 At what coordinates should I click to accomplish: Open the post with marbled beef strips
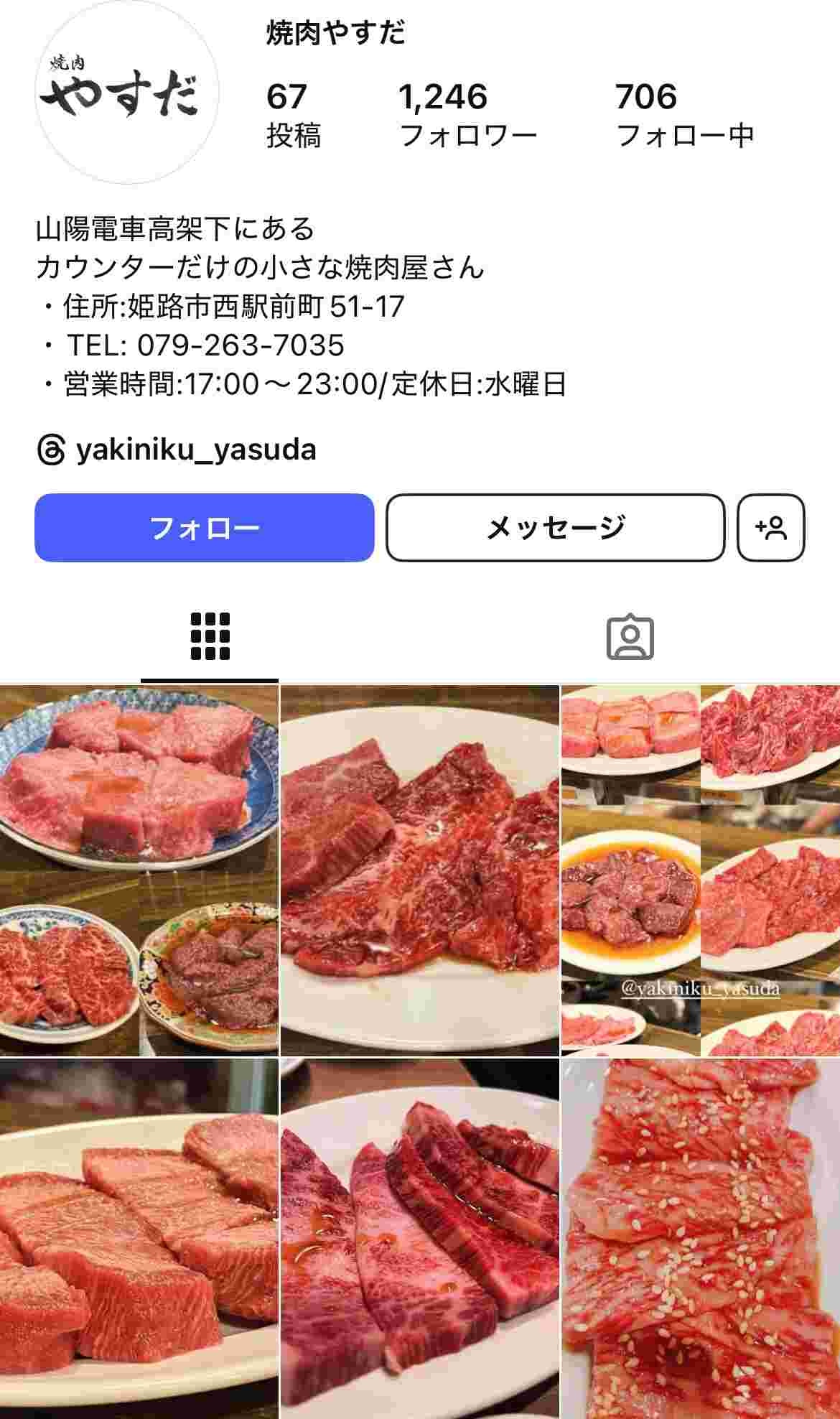point(419,1238)
